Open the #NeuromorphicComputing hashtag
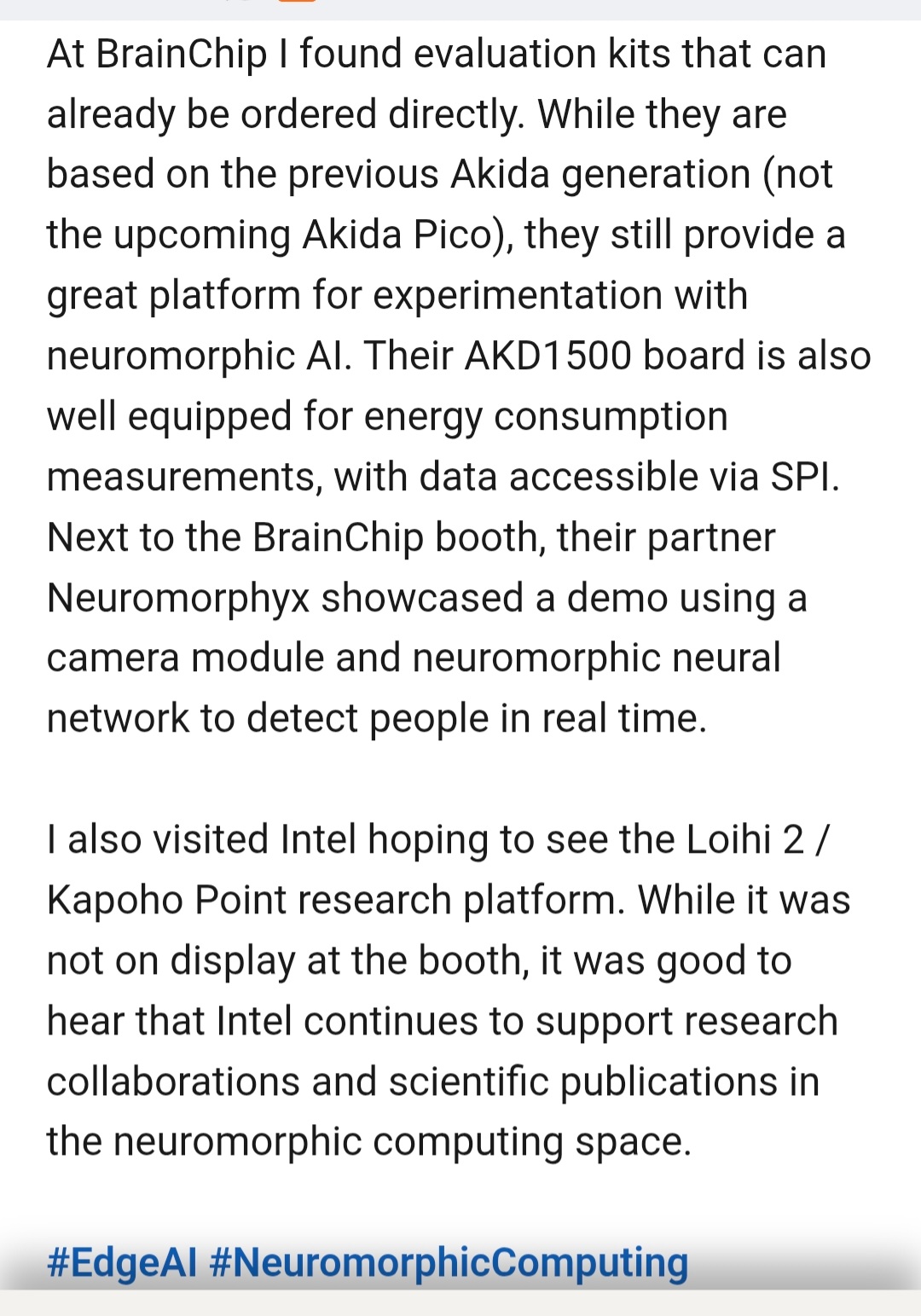This screenshot has width=921, height=1316. (x=449, y=1261)
